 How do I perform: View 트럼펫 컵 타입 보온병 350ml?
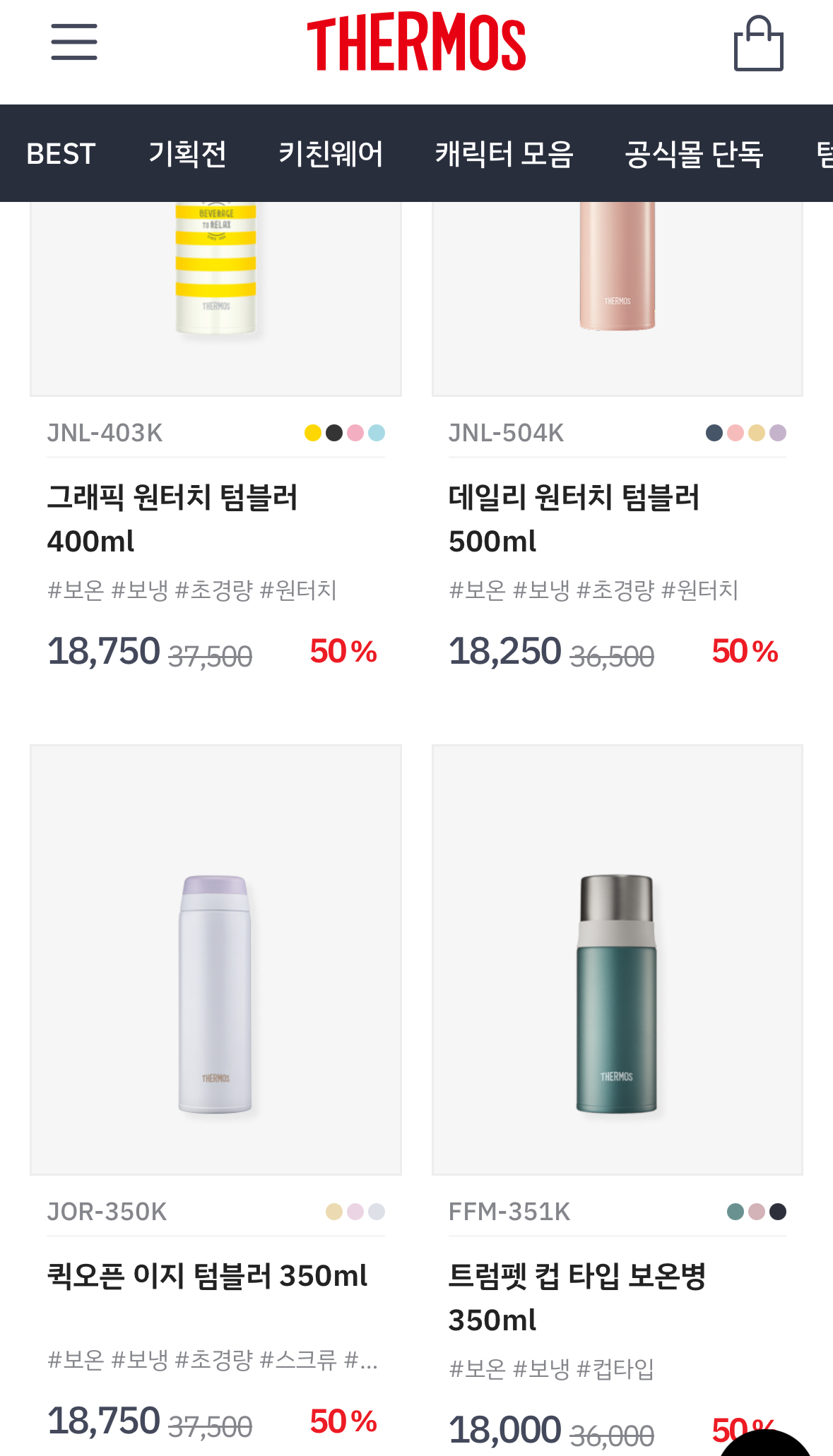tap(577, 1297)
